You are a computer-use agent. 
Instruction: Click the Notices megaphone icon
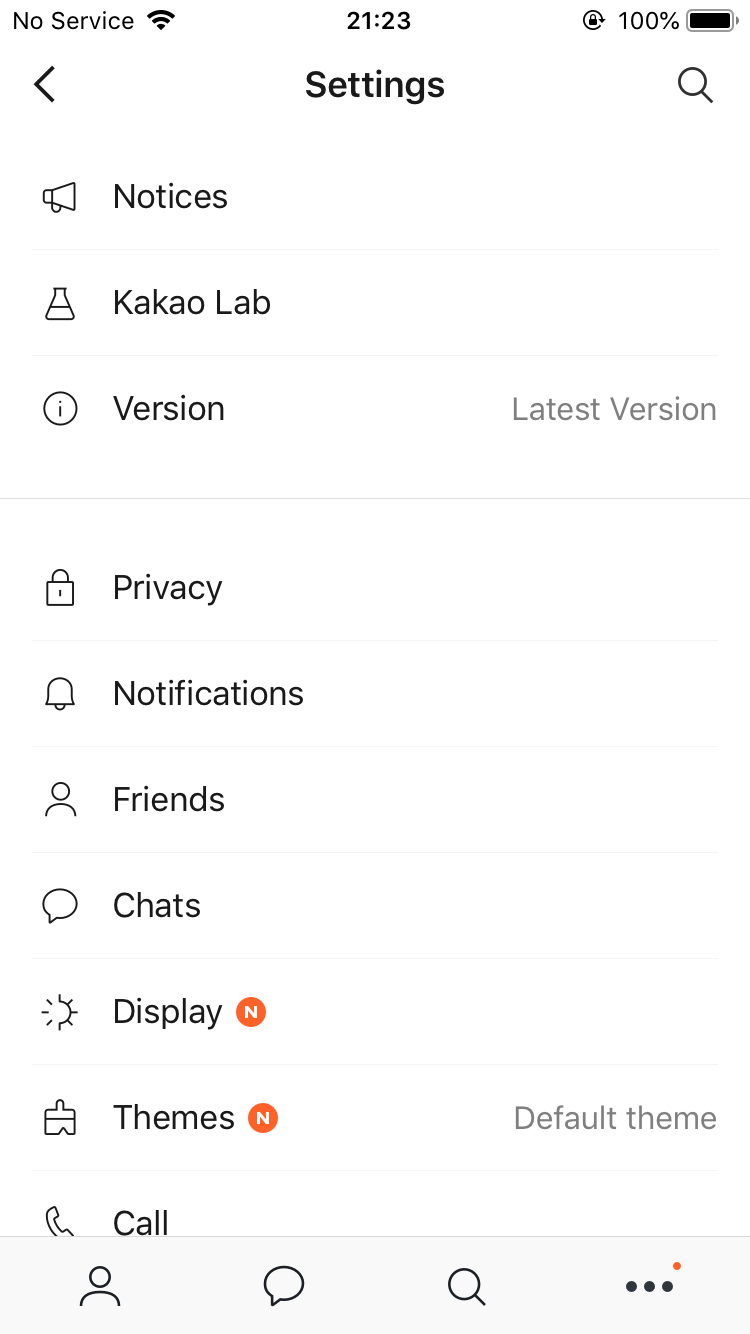[60, 197]
